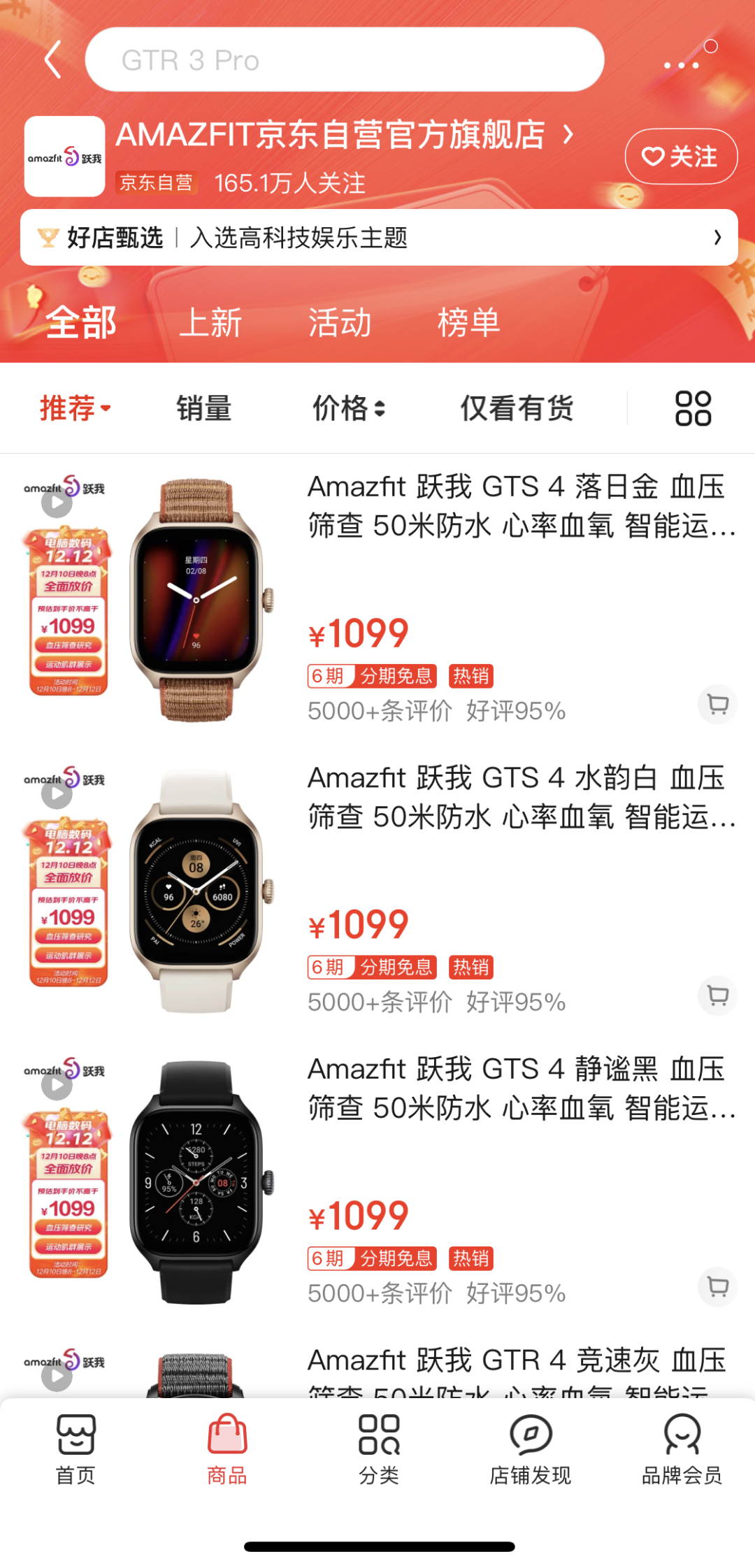Switch to grid layout view
This screenshot has height=1568, width=755.
click(693, 408)
